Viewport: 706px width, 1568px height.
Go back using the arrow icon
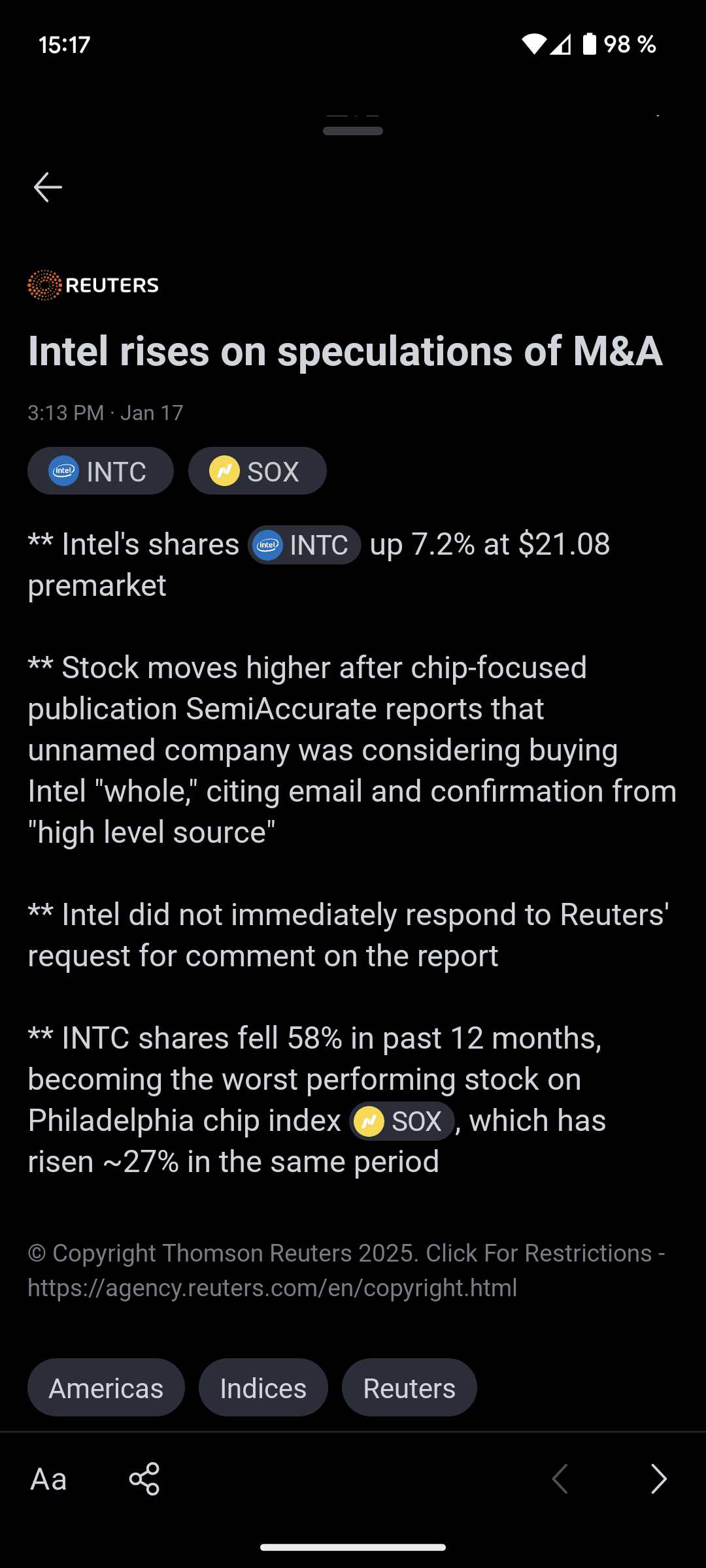(x=48, y=188)
